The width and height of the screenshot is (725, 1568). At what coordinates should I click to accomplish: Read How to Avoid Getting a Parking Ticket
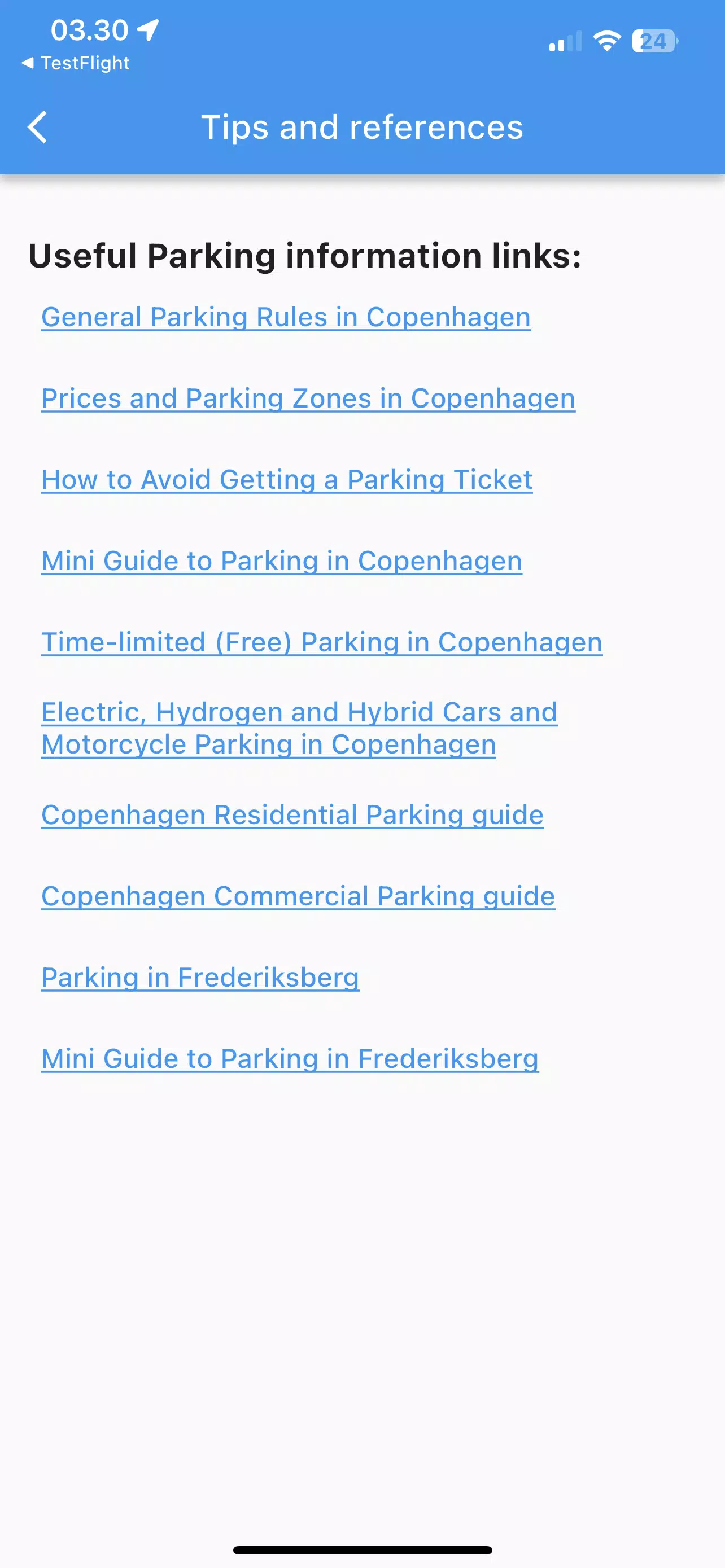(x=287, y=480)
